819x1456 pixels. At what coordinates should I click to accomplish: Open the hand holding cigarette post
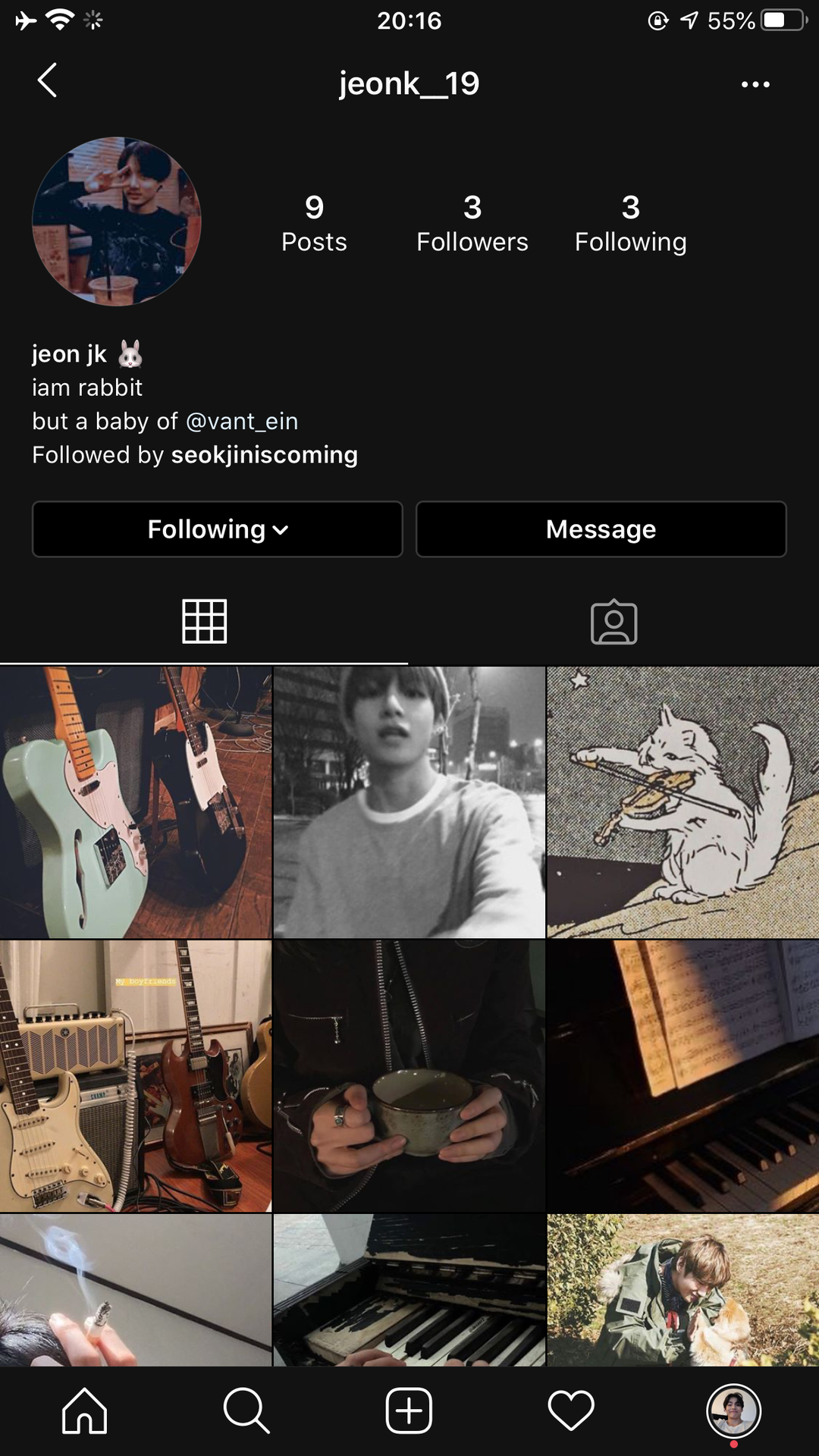(x=136, y=1290)
